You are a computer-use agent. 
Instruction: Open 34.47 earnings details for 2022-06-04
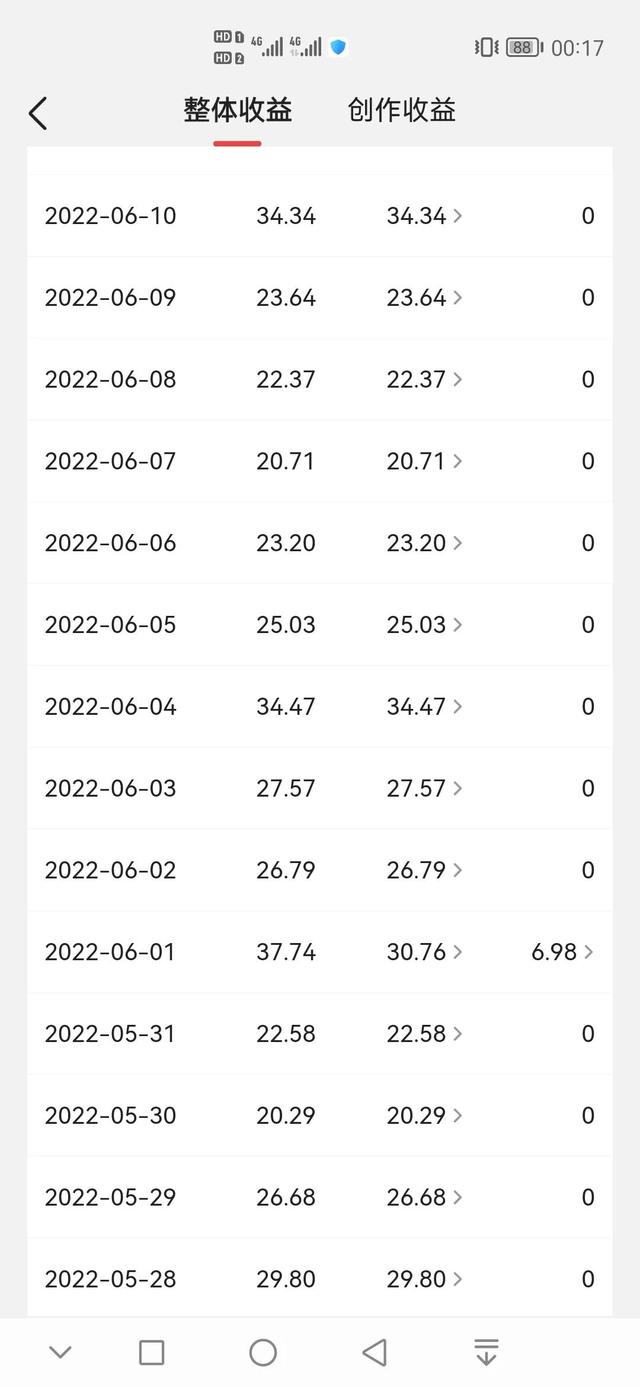(425, 707)
